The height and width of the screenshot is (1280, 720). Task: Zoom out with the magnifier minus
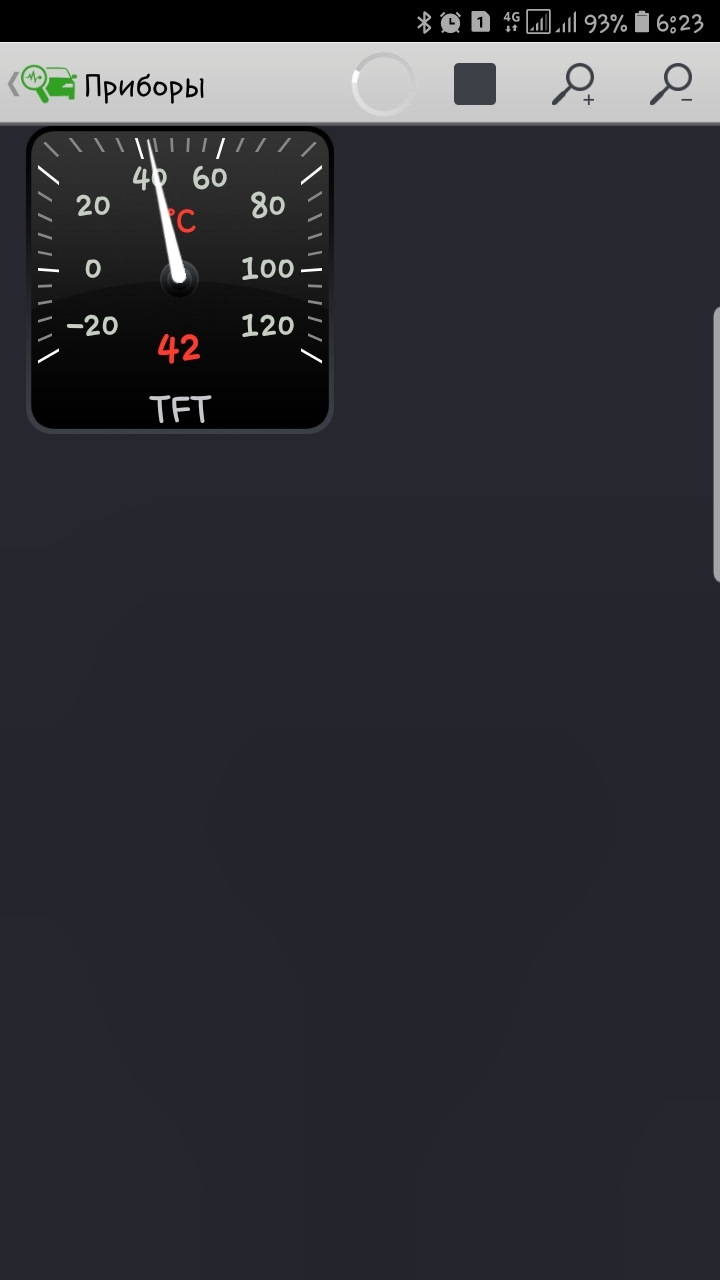[671, 84]
